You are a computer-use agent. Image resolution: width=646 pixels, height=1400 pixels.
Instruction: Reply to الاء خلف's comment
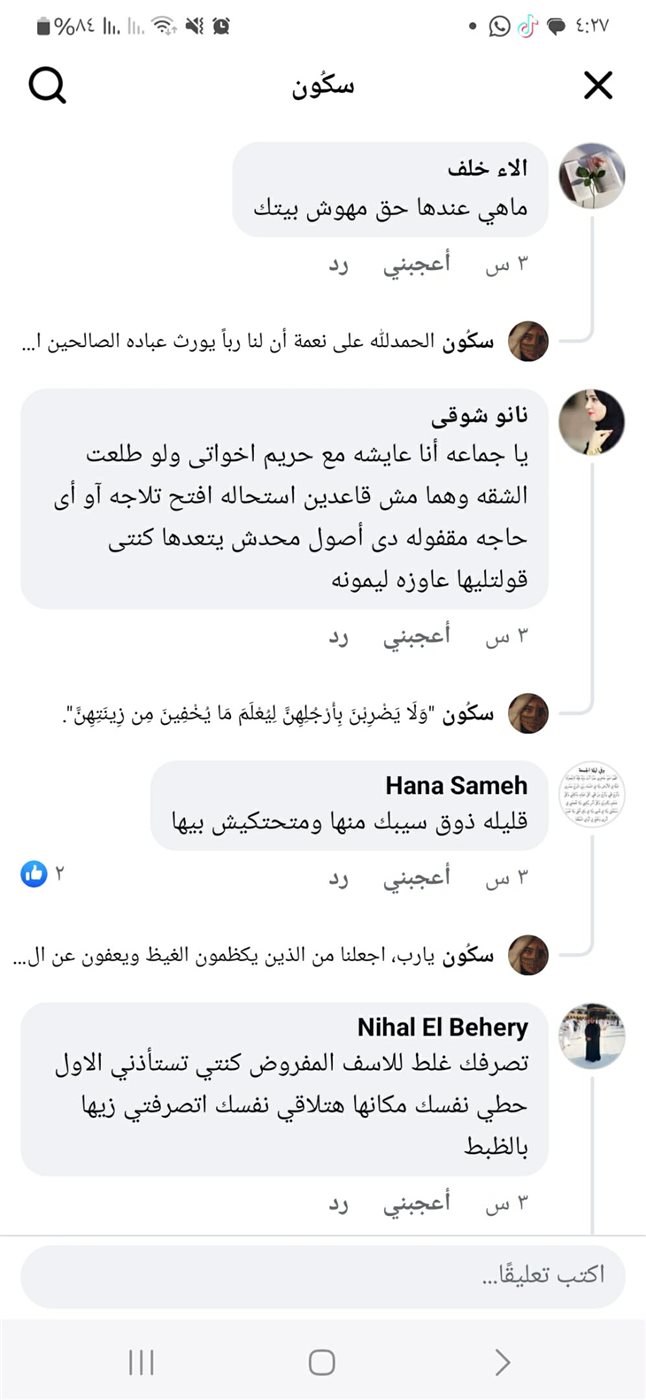[x=340, y=264]
